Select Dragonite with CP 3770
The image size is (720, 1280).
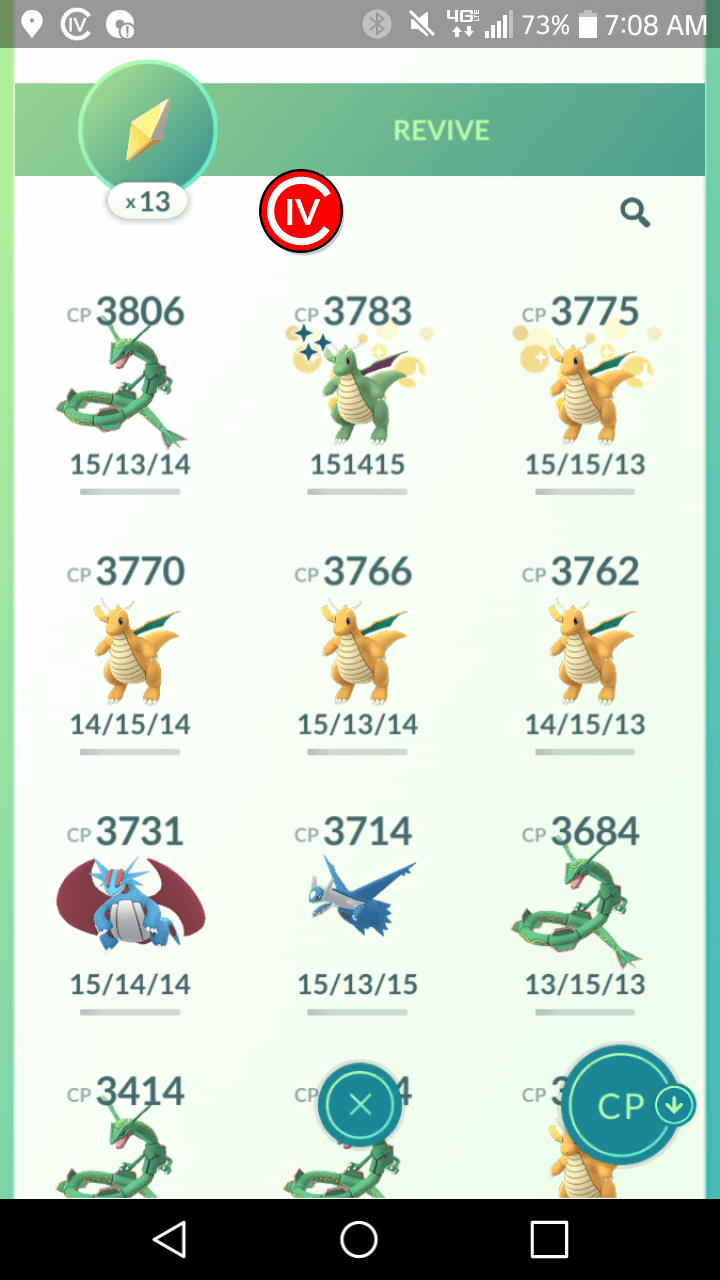[130, 655]
